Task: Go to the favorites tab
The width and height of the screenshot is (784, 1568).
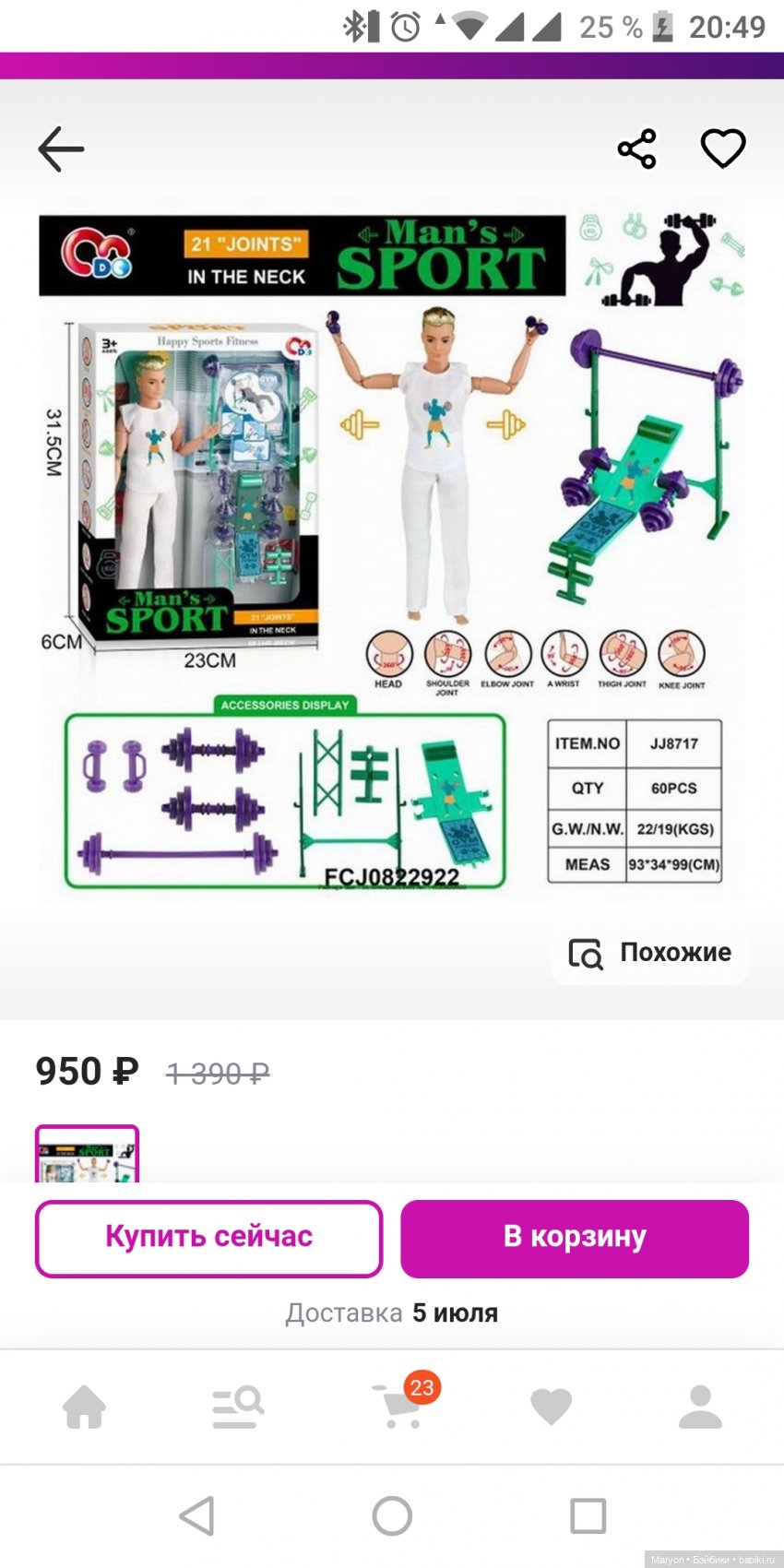Action: pos(552,1408)
